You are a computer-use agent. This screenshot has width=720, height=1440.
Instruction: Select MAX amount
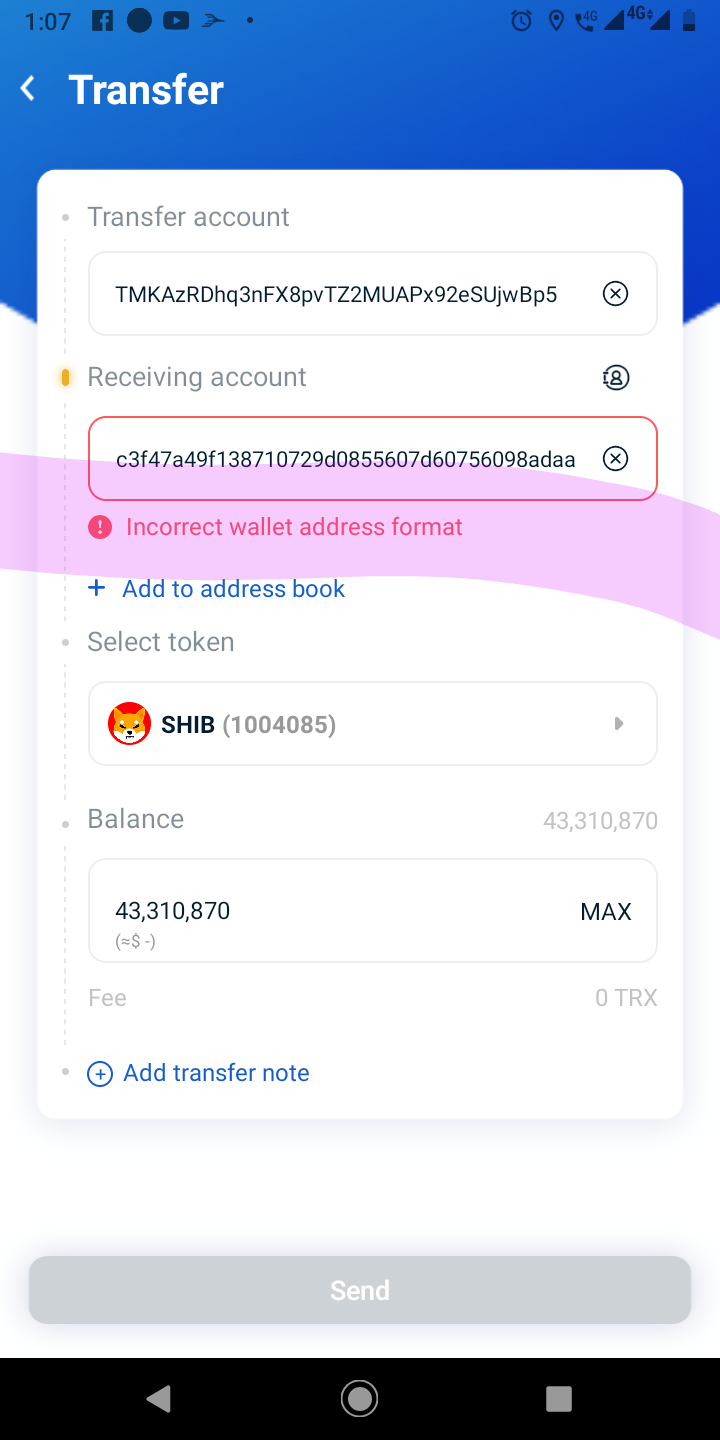(606, 911)
